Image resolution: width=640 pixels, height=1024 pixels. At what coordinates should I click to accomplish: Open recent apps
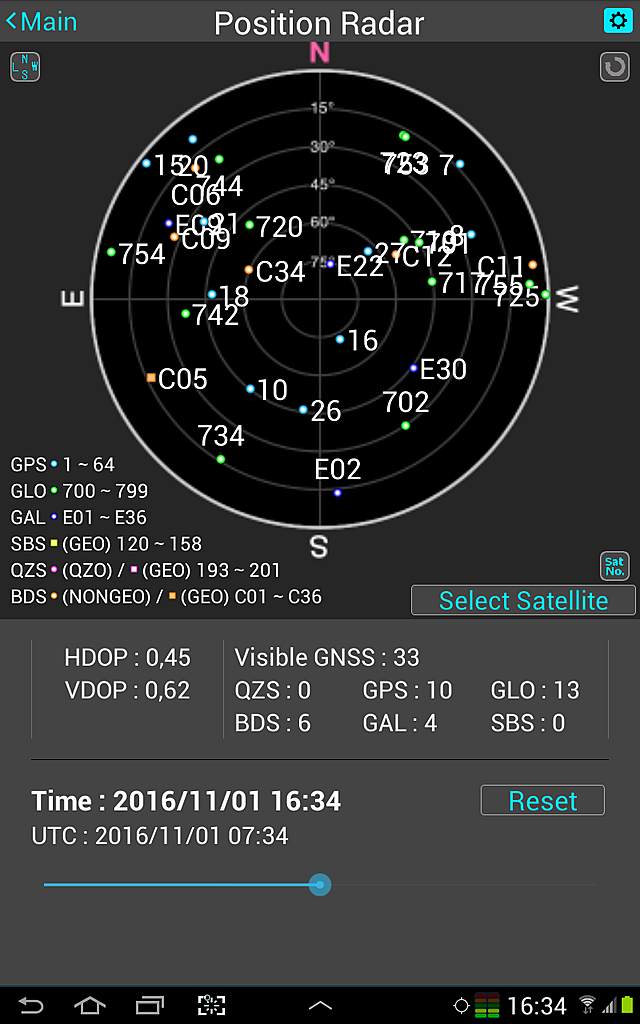[x=150, y=1005]
